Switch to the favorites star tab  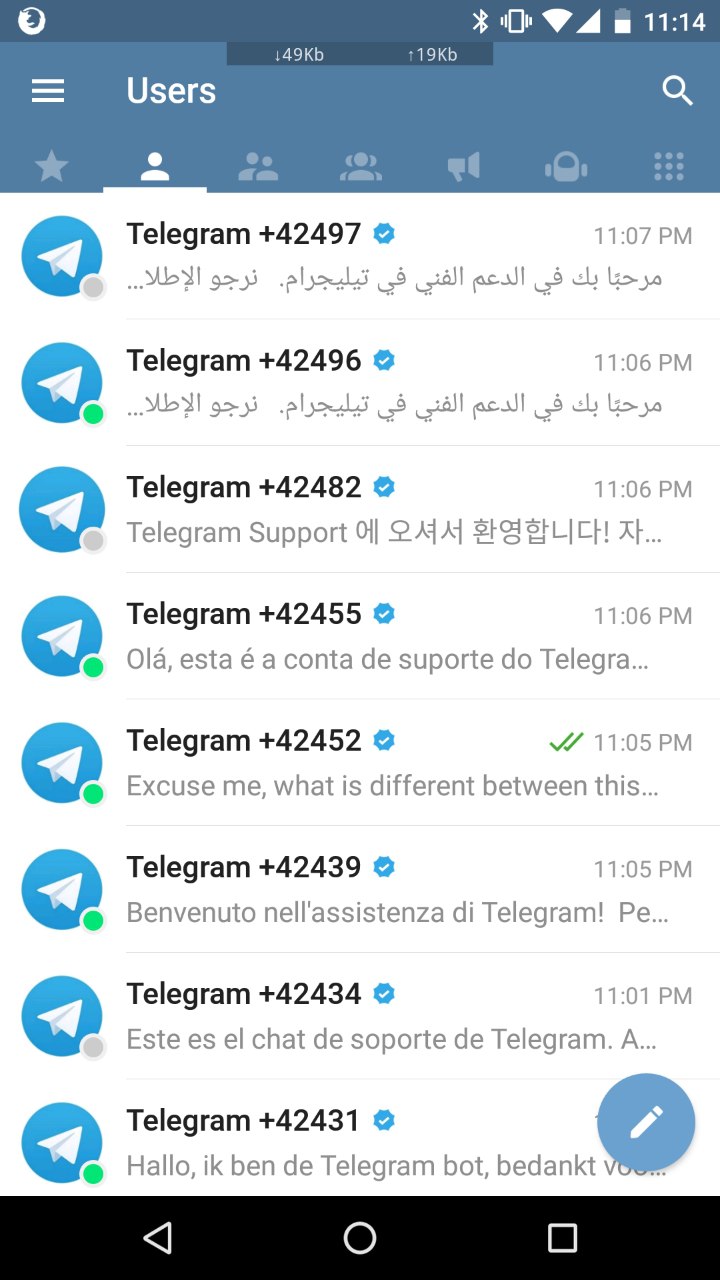[51, 167]
